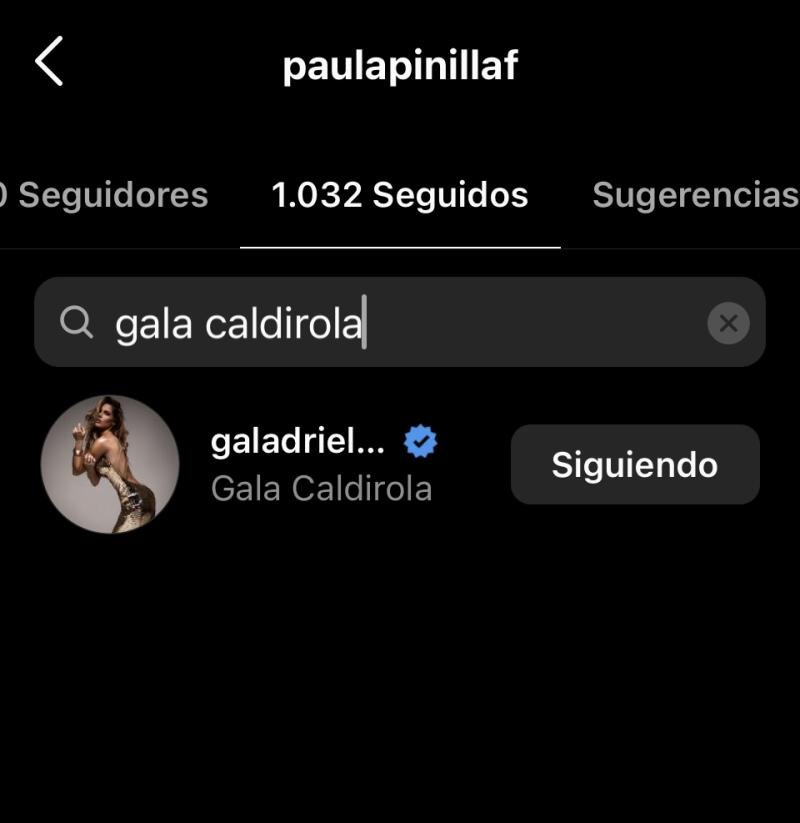Open Gala Caldirola's profile picture
The image size is (800, 823).
tap(110, 464)
